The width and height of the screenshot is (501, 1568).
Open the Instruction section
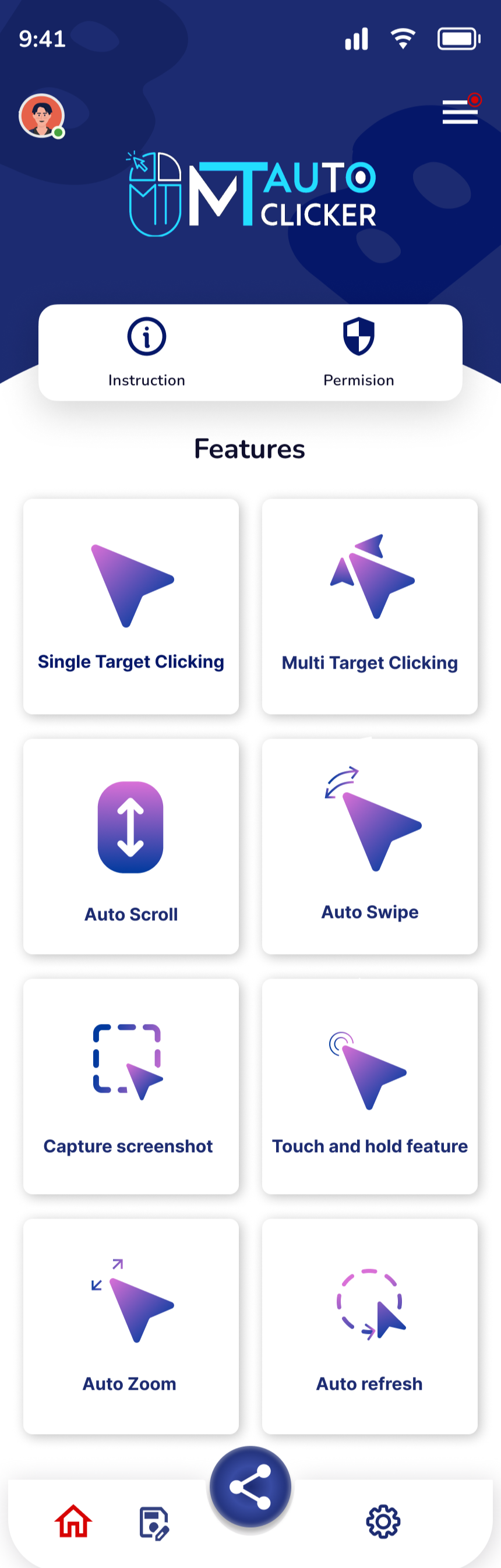pos(146,352)
